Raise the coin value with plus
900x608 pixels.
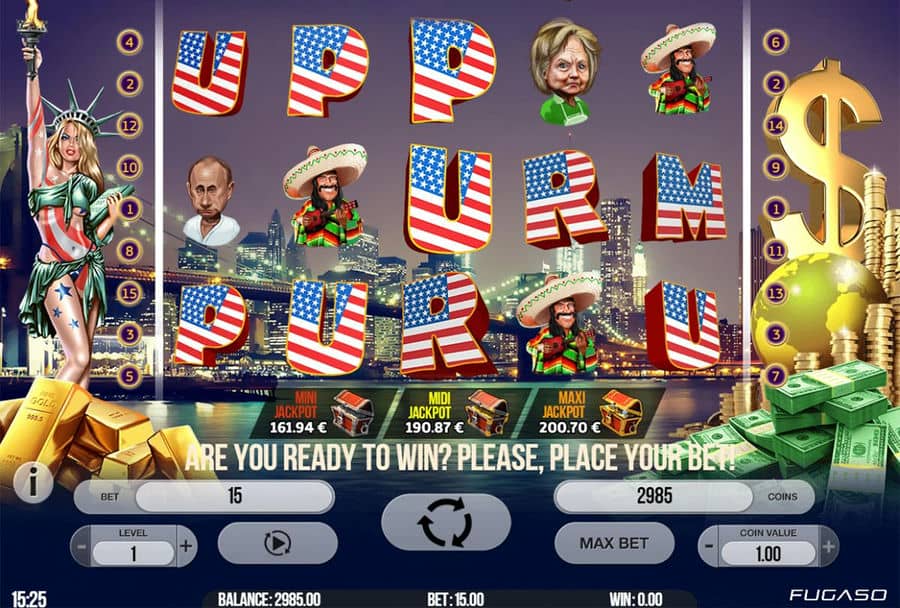point(827,546)
